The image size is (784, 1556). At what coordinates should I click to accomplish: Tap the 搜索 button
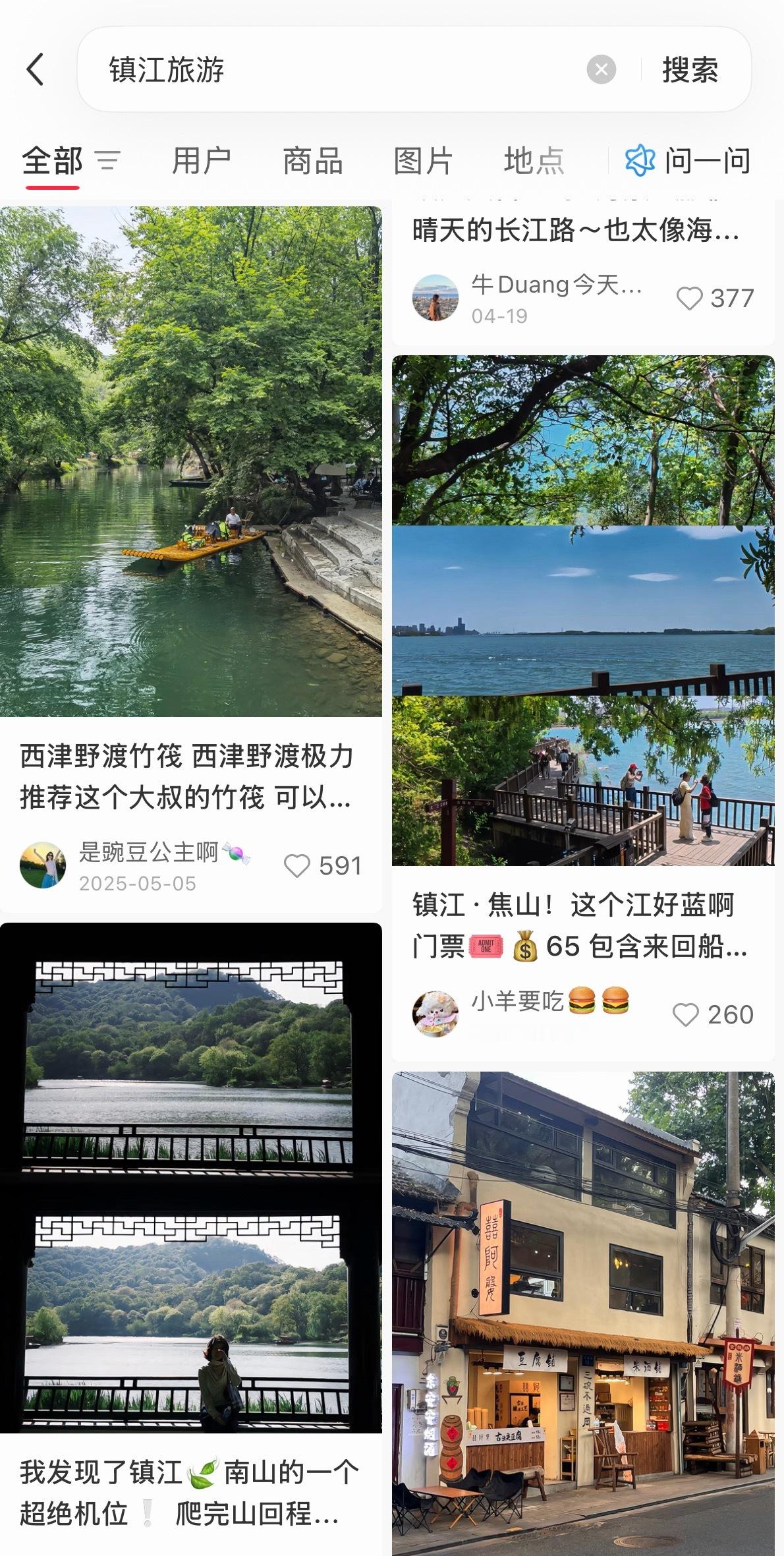point(690,69)
